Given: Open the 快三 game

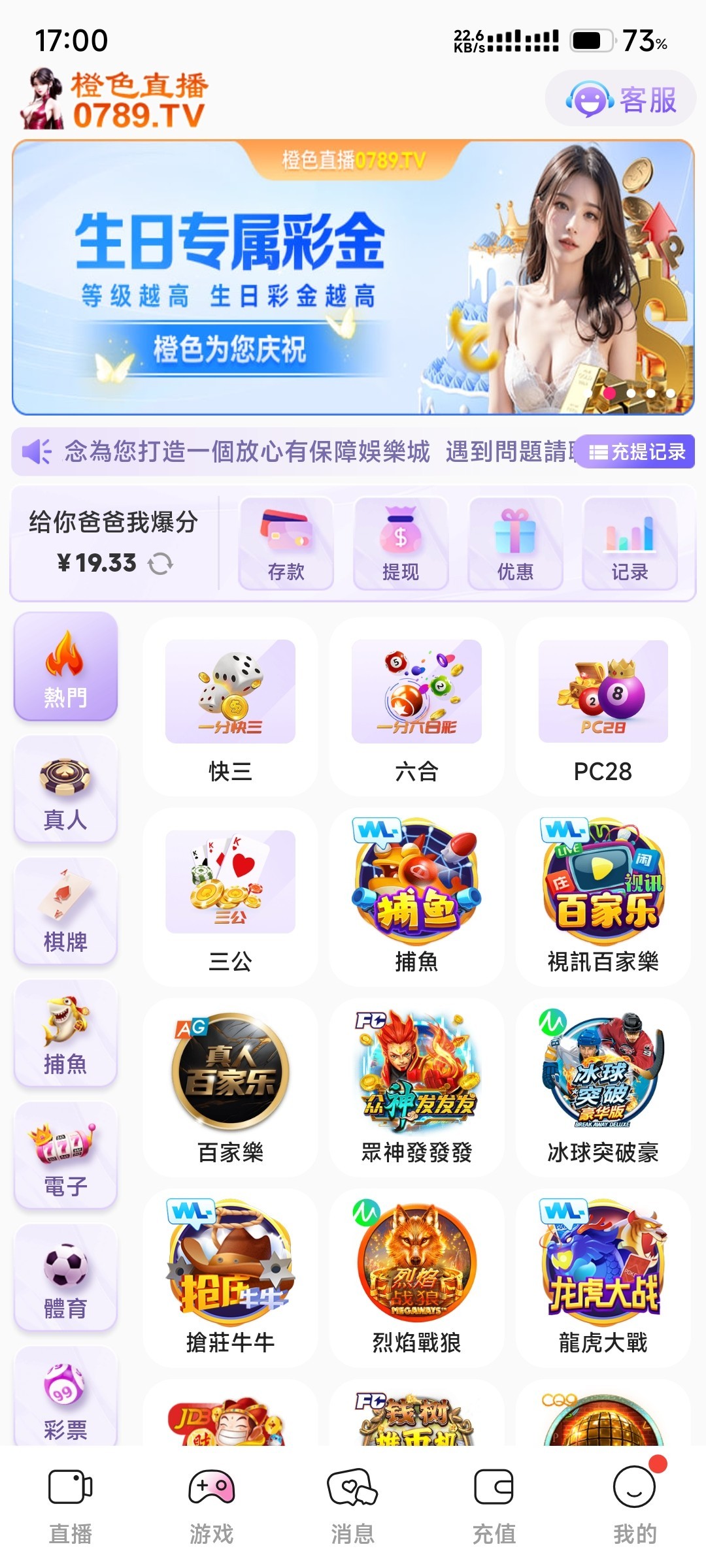Looking at the screenshot, I should (230, 708).
